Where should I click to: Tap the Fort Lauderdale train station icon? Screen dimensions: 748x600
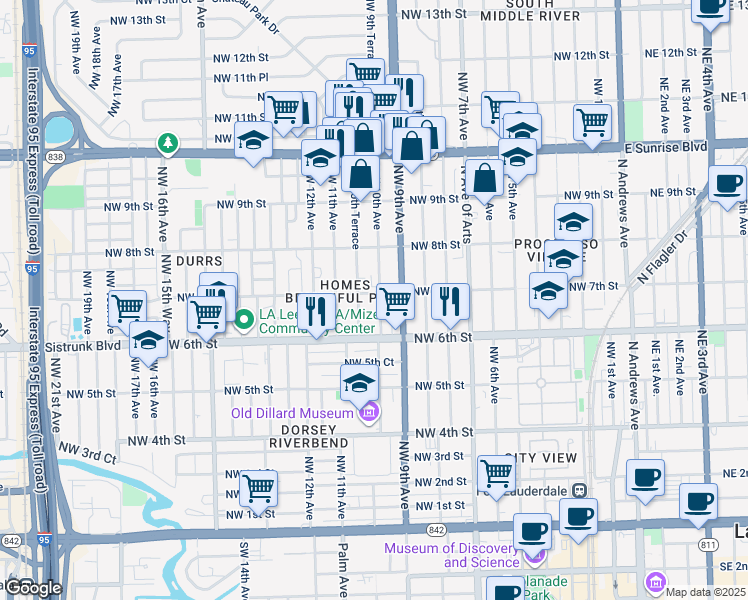point(579,491)
